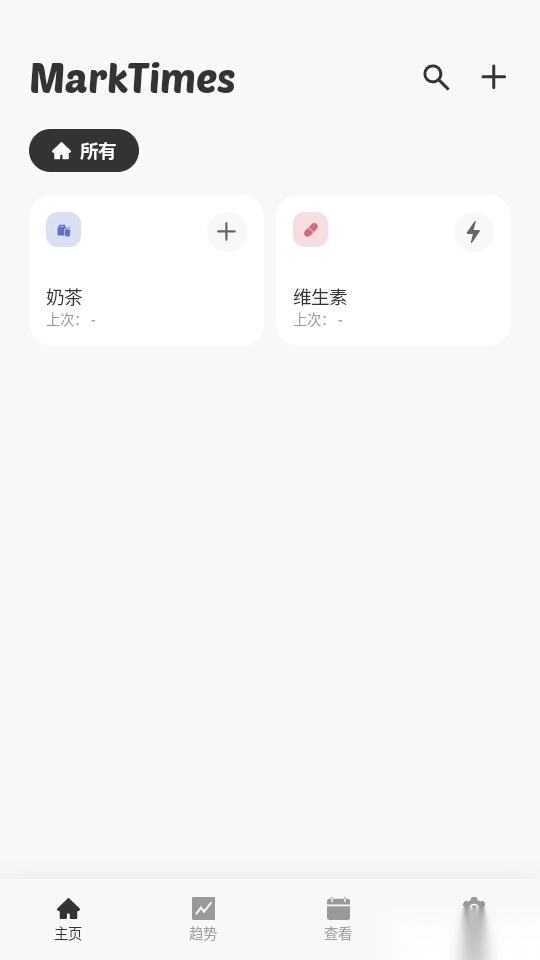Select the 所有 filter chip
This screenshot has height=960, width=540.
coord(84,151)
